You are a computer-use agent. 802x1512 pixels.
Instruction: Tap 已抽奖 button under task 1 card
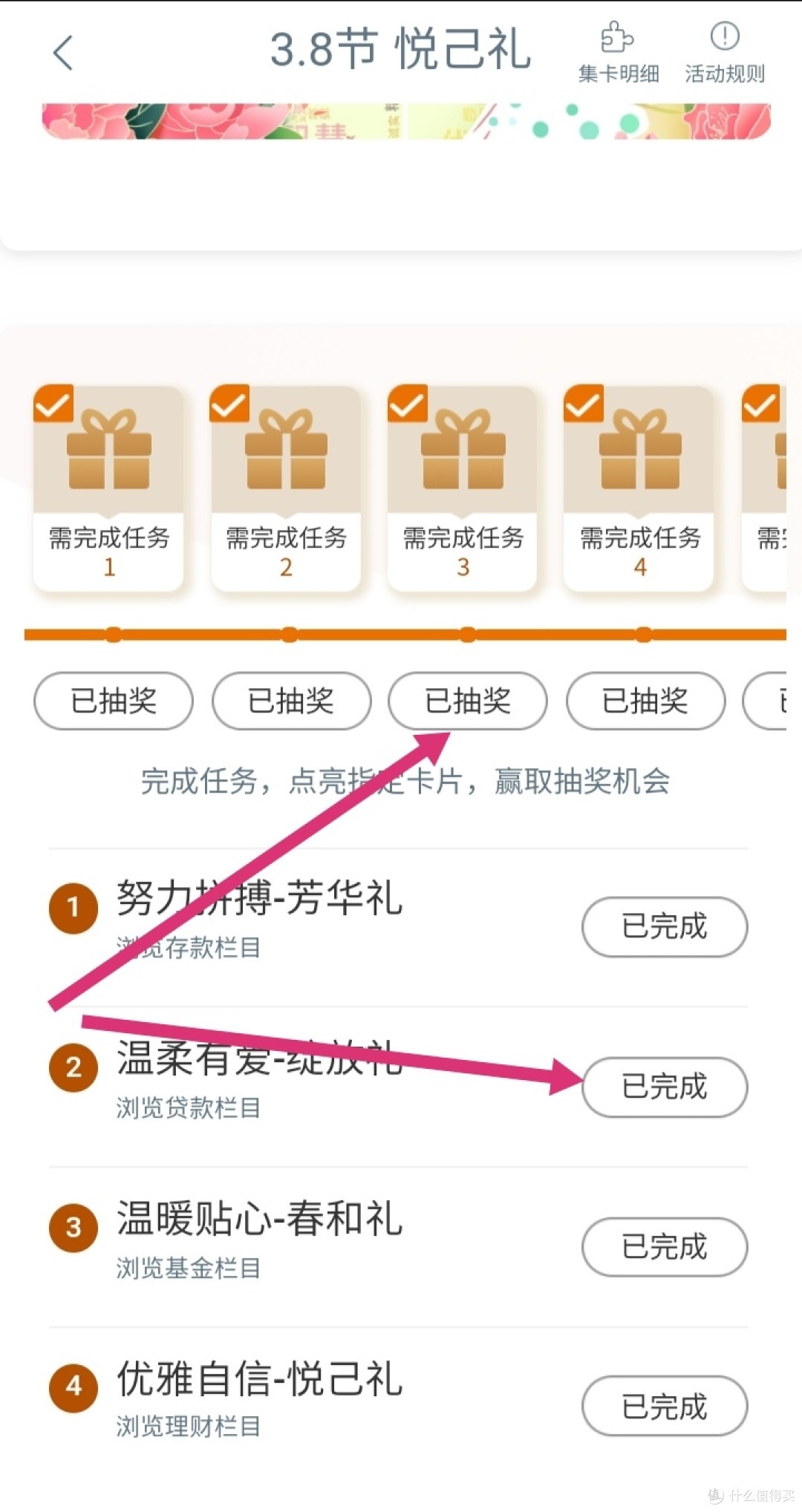click(114, 701)
